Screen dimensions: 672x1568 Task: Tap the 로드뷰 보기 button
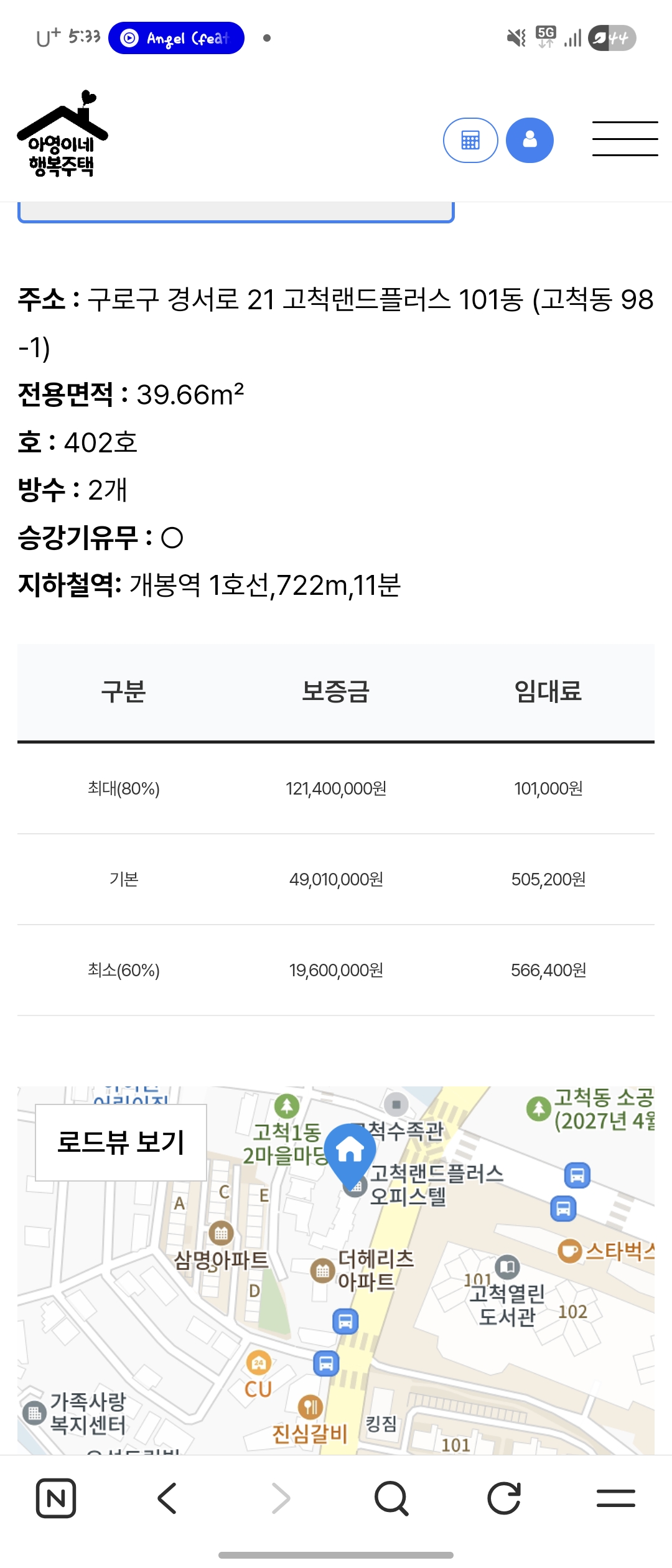coord(121,1142)
